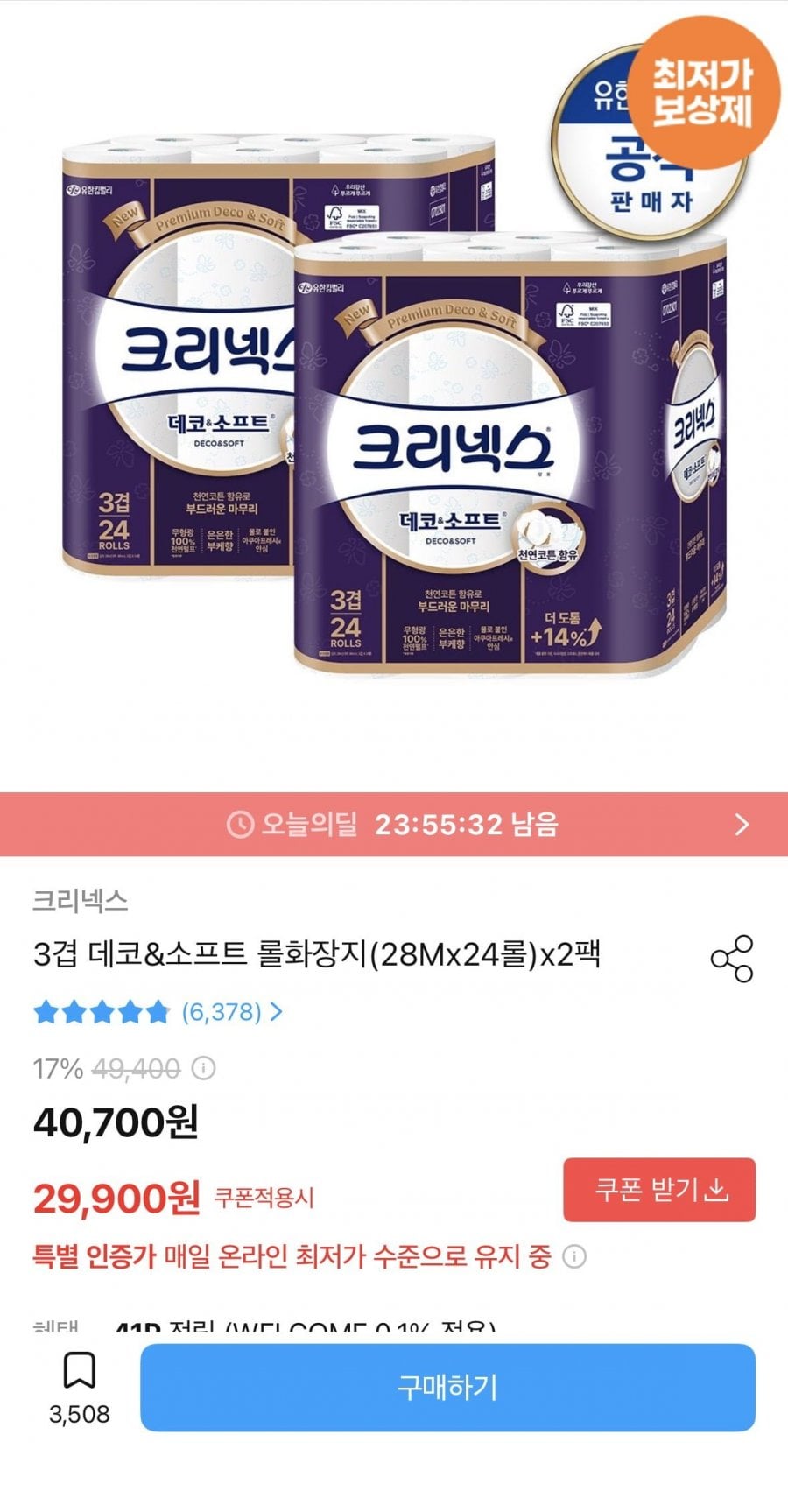Tap 쿠폰 받기 to download the coupon
The width and height of the screenshot is (788, 1512).
(658, 1190)
